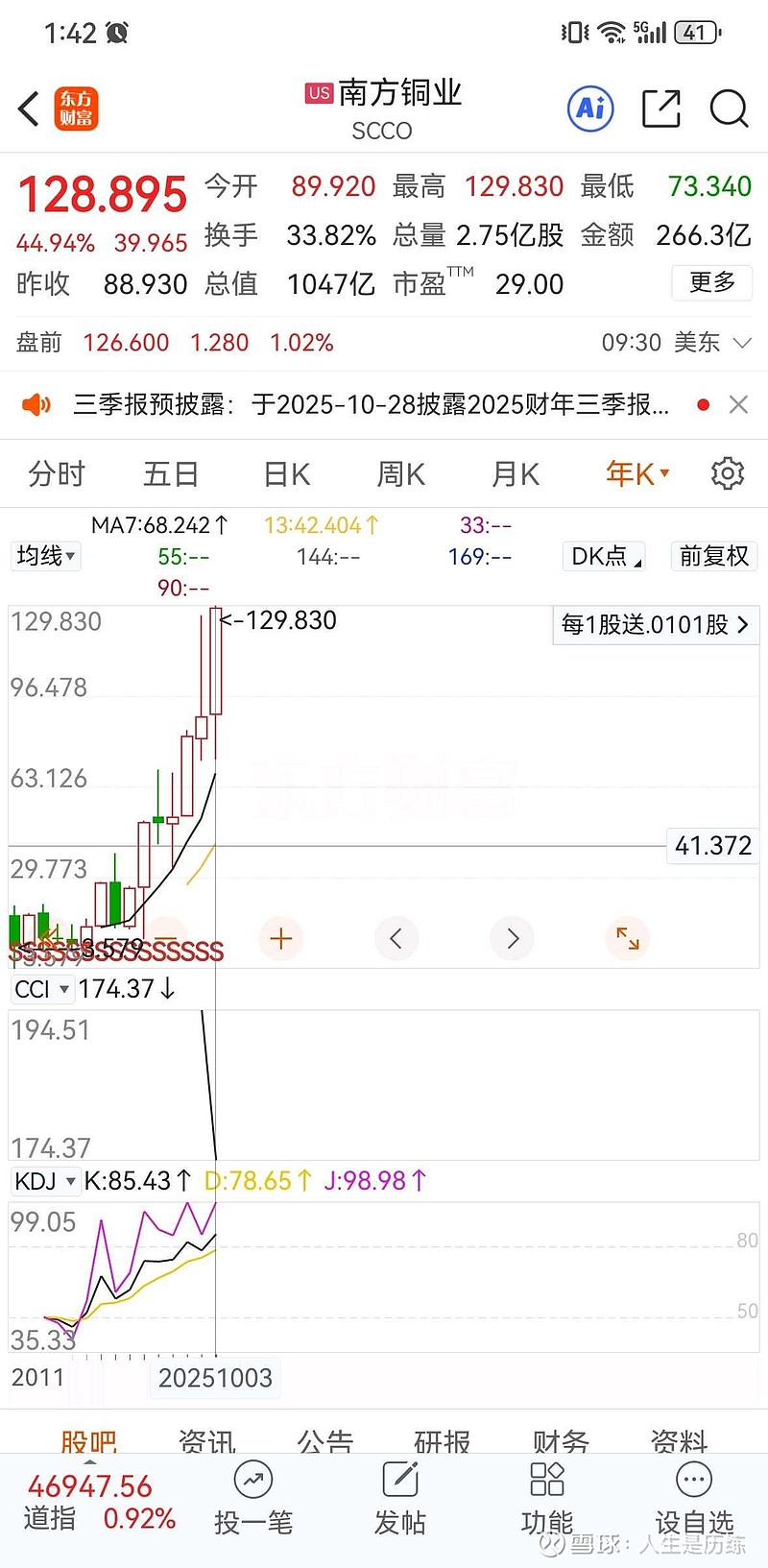Screen dimensions: 768x1568
Task: Tap 更多 for more quote details
Action: (711, 282)
